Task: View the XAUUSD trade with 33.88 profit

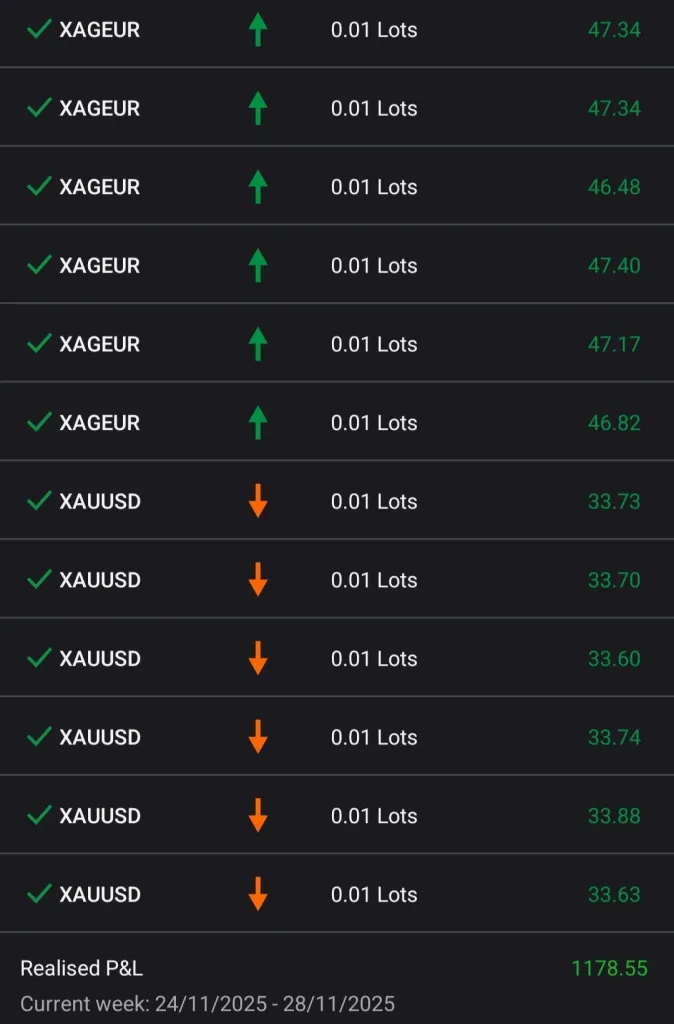Action: point(337,815)
